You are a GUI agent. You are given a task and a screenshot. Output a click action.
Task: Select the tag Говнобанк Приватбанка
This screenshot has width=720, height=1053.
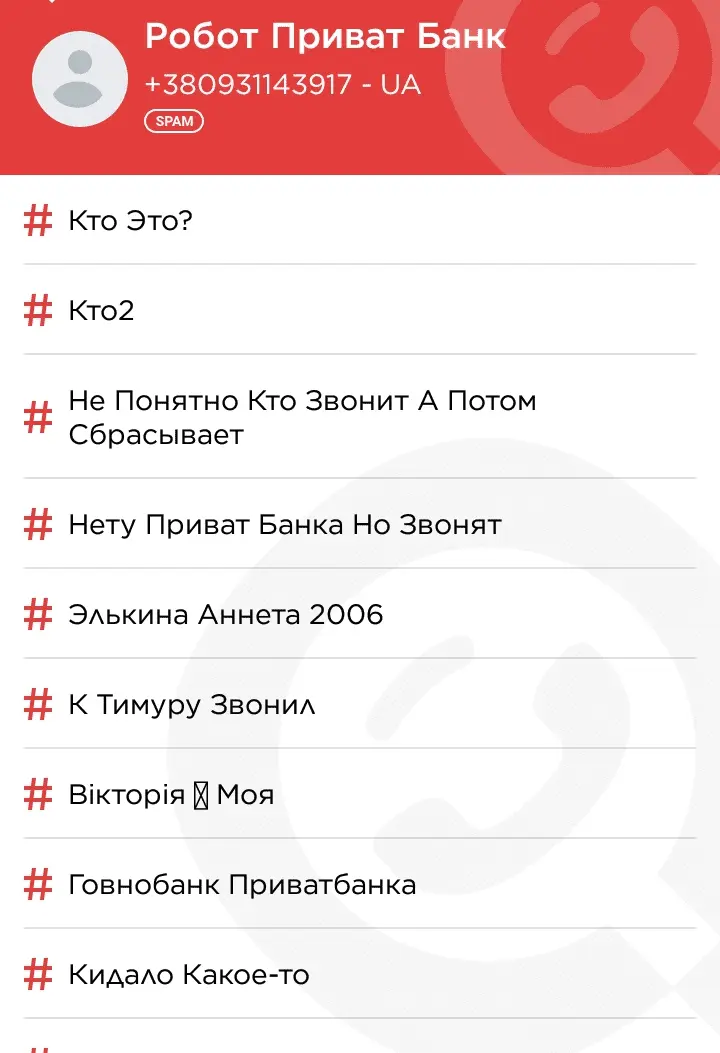tap(242, 884)
